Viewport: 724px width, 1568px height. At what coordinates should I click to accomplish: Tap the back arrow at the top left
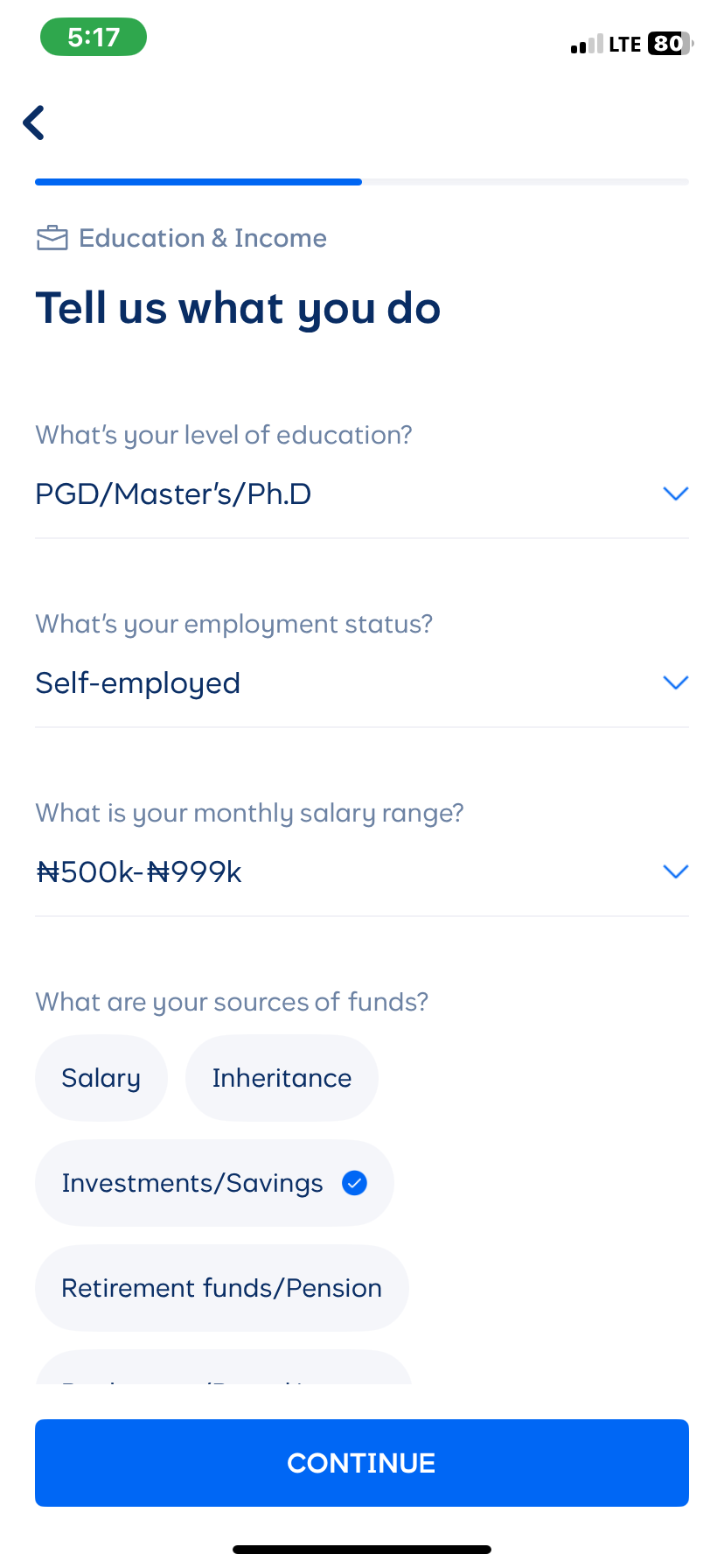(x=33, y=122)
